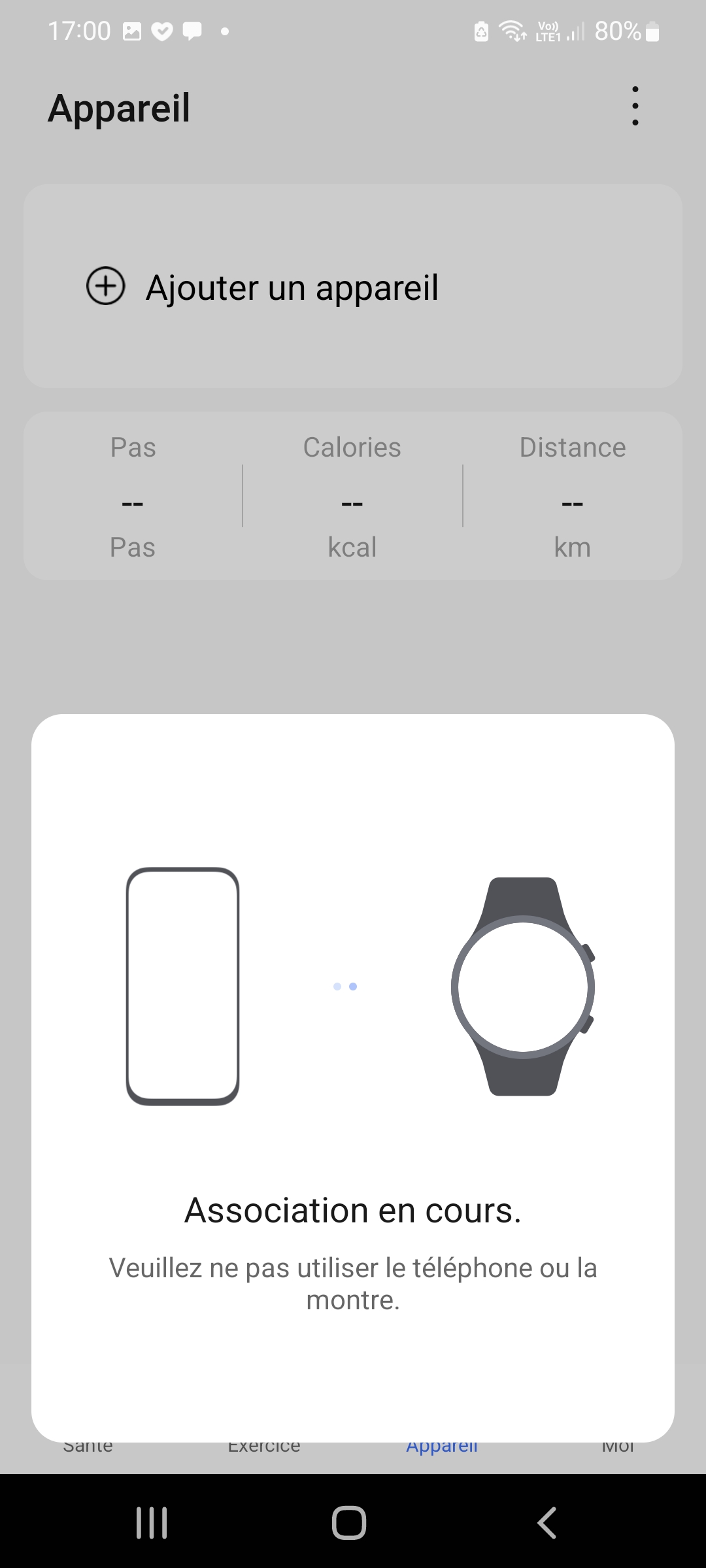
Task: Open the three-dot overflow menu
Action: (x=635, y=106)
